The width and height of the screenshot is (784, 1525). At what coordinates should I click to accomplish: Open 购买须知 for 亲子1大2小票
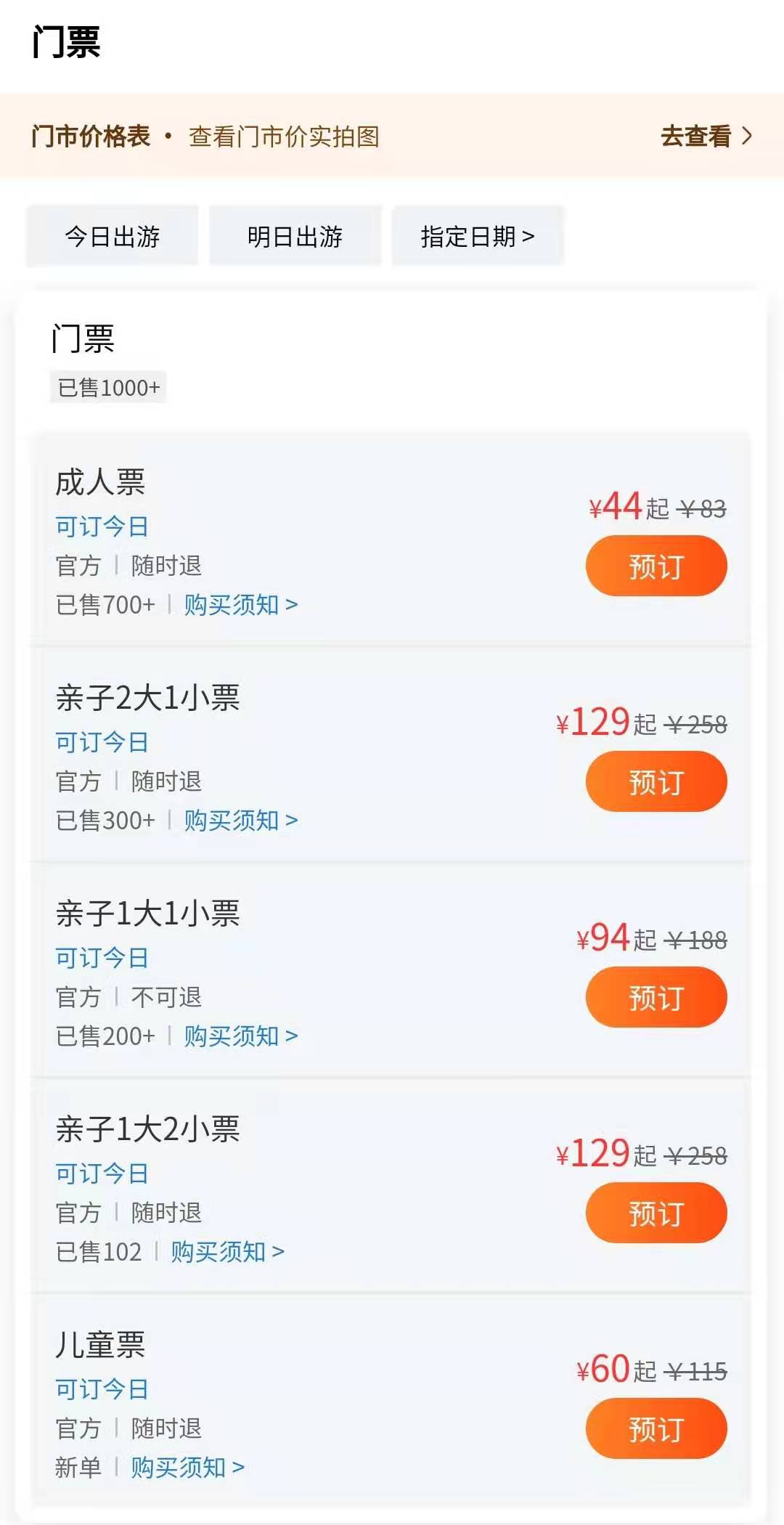[x=227, y=1251]
